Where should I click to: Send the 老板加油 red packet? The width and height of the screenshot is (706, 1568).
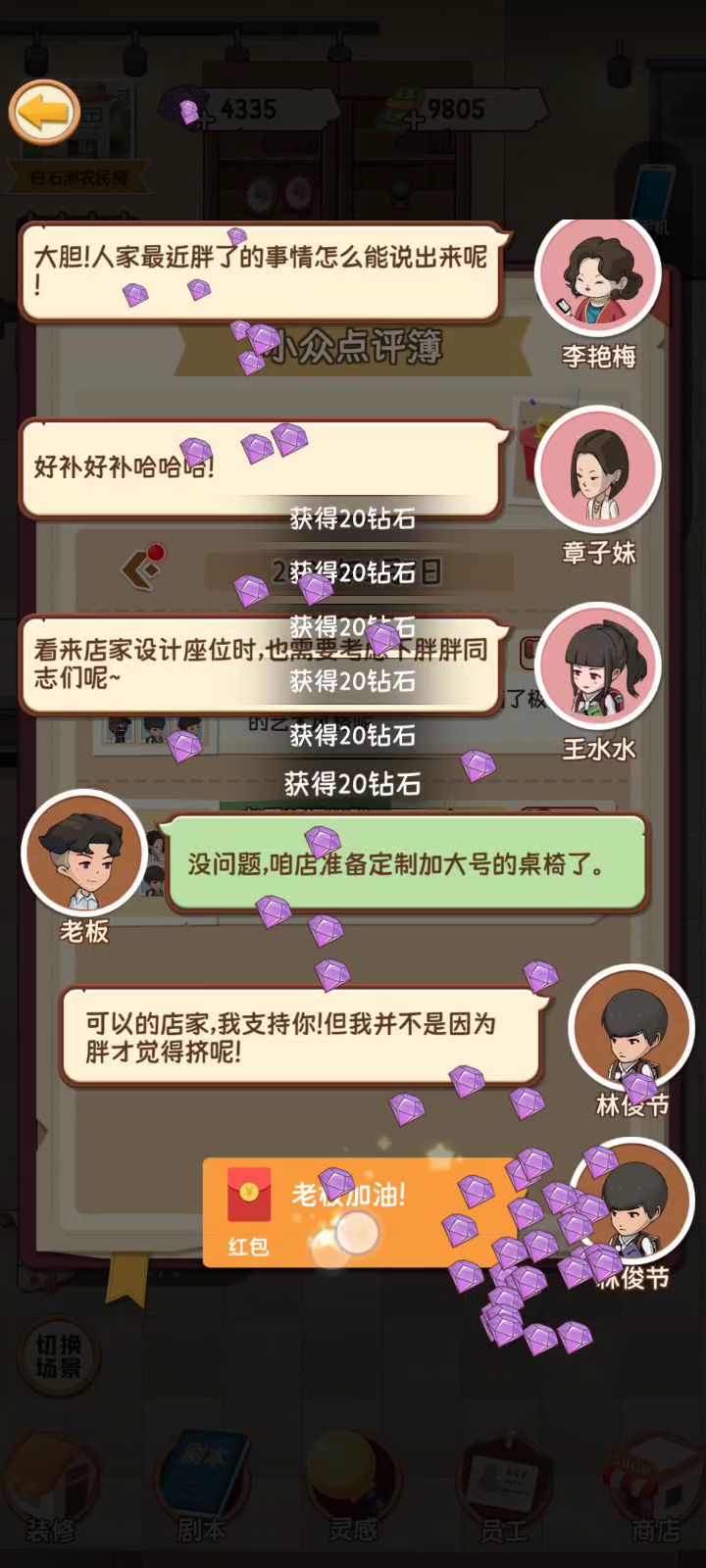coord(361,1213)
